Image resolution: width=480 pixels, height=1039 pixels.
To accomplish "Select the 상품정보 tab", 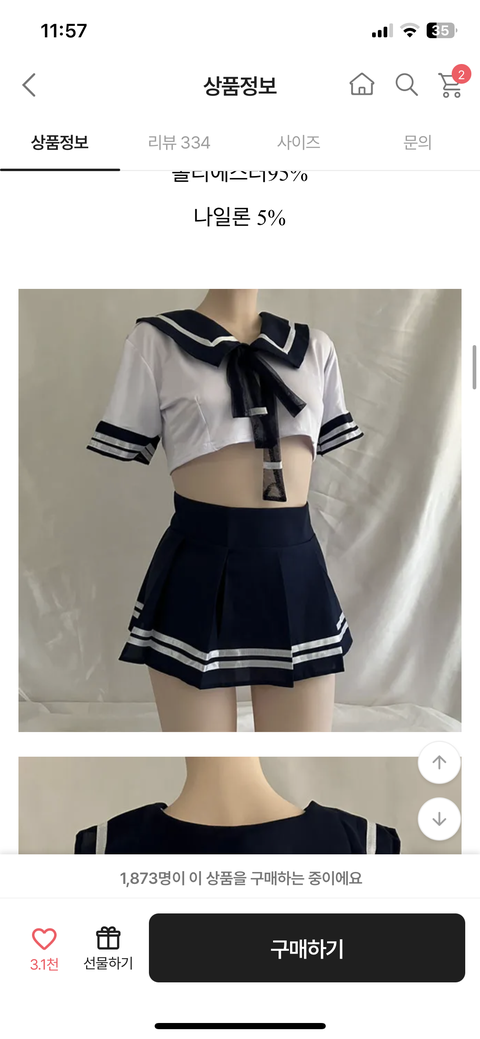I will [x=60, y=142].
